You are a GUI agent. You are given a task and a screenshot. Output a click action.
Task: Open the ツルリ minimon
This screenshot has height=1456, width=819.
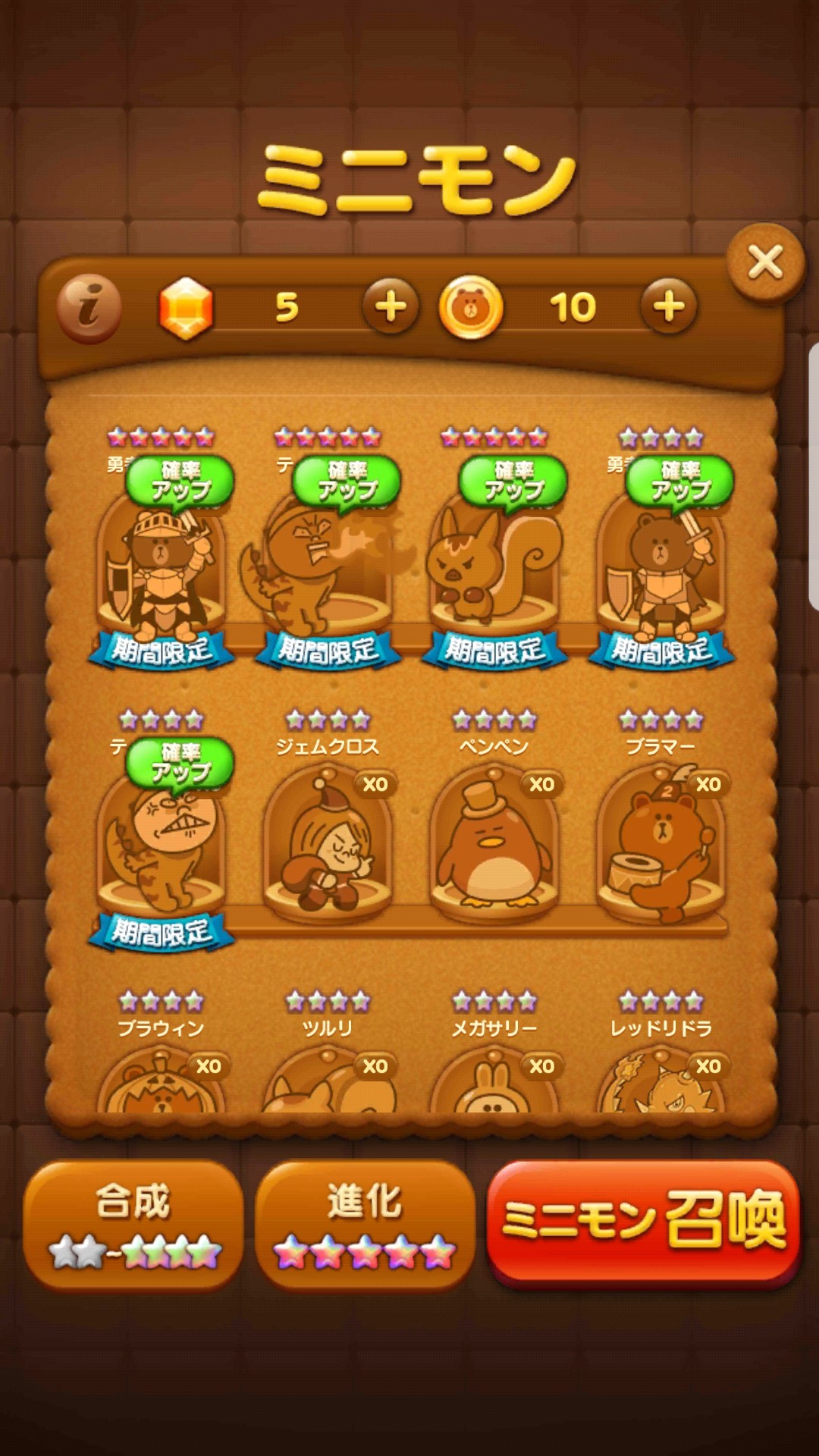coord(328,1081)
